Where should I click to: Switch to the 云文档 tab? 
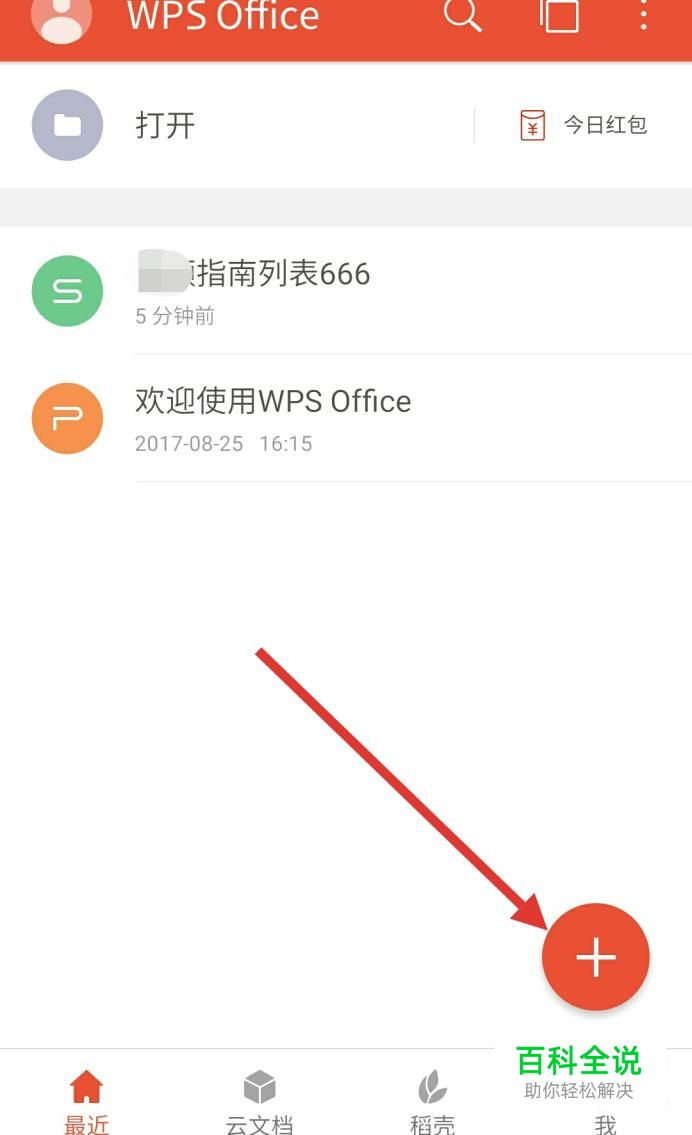tap(259, 1100)
